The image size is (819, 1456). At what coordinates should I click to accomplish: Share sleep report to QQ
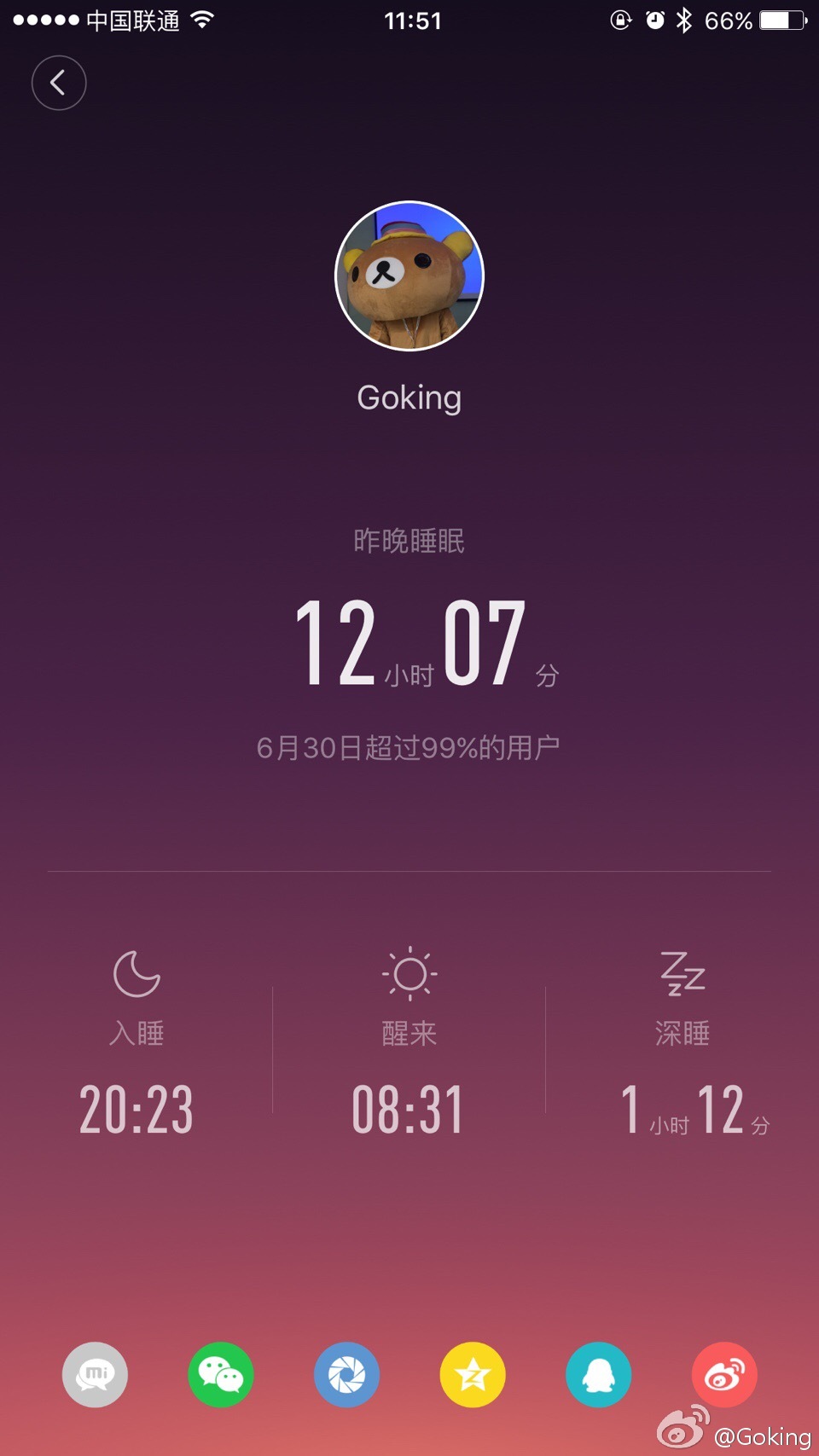pyautogui.click(x=598, y=1374)
